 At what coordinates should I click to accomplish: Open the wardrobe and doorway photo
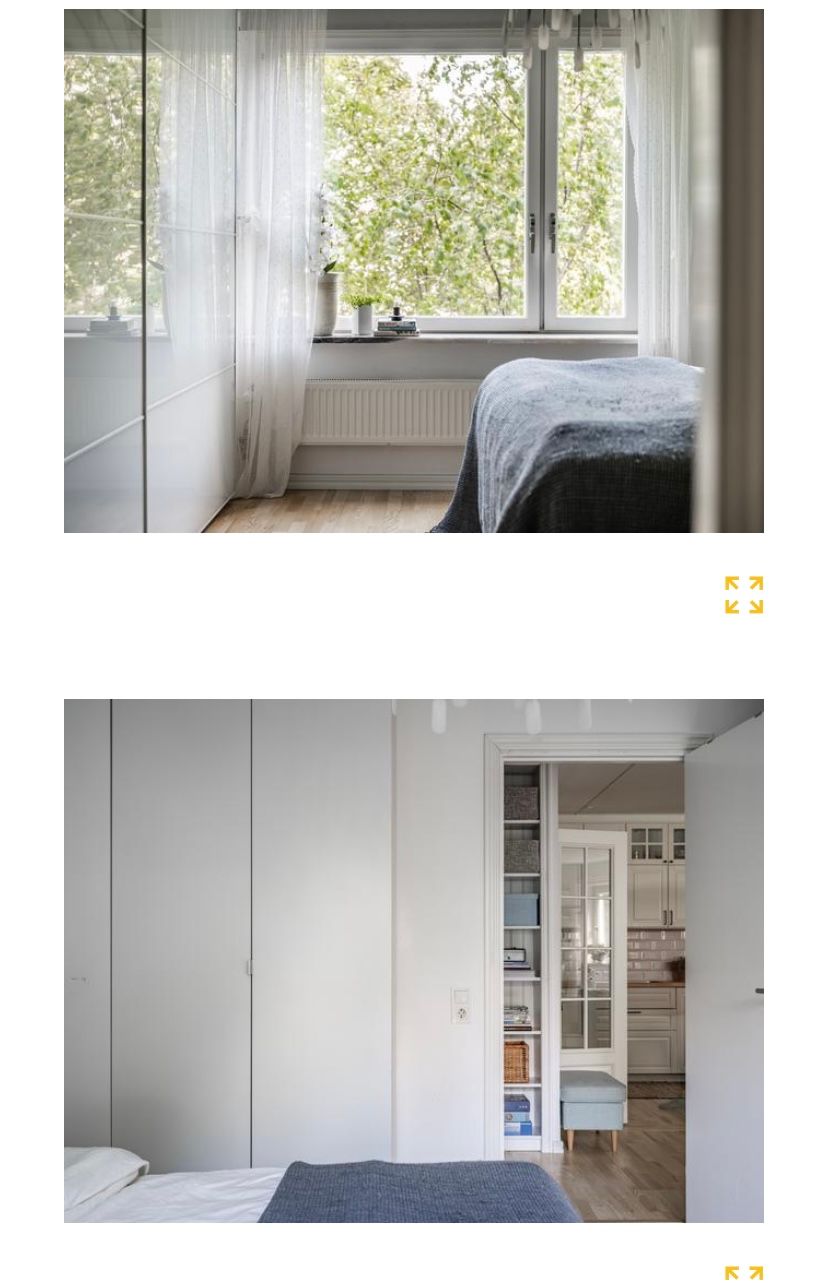coord(413,960)
